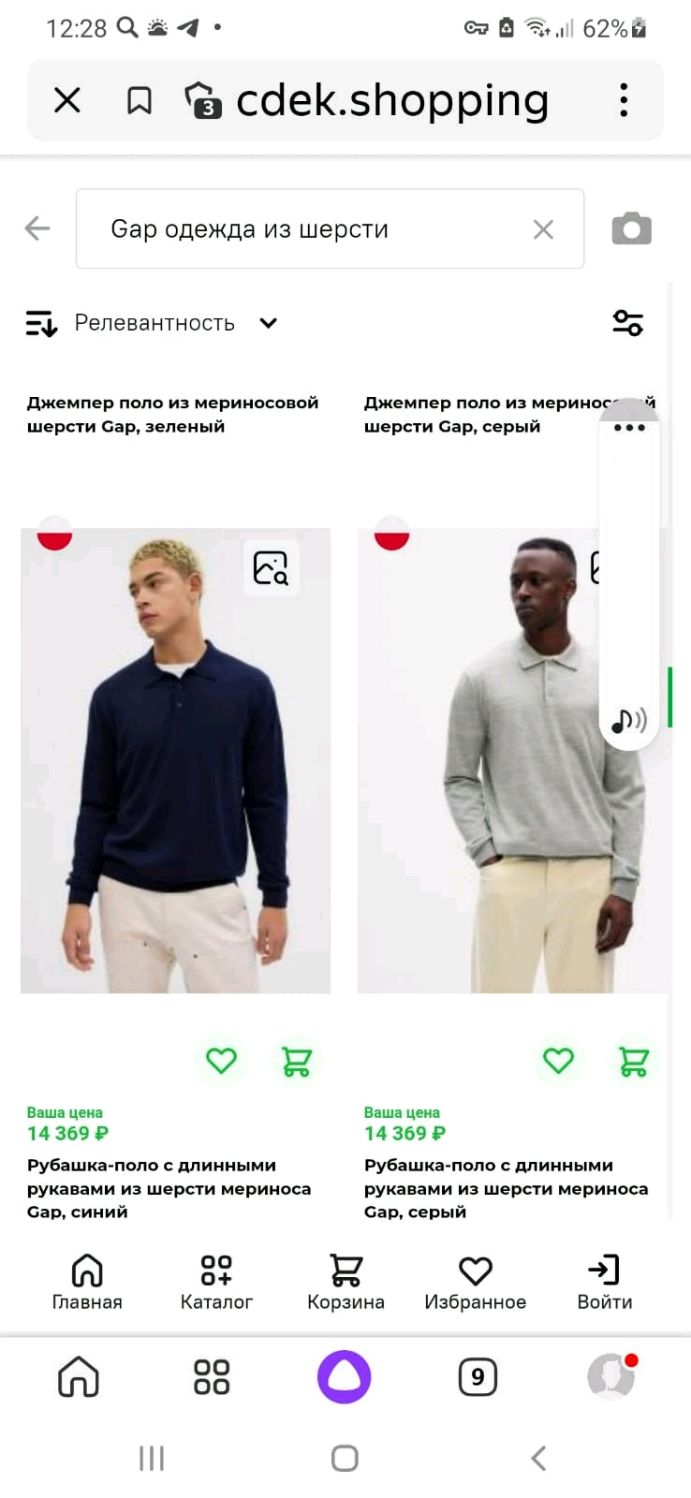
Task: Open the gray polo shirt product
Action: [514, 760]
